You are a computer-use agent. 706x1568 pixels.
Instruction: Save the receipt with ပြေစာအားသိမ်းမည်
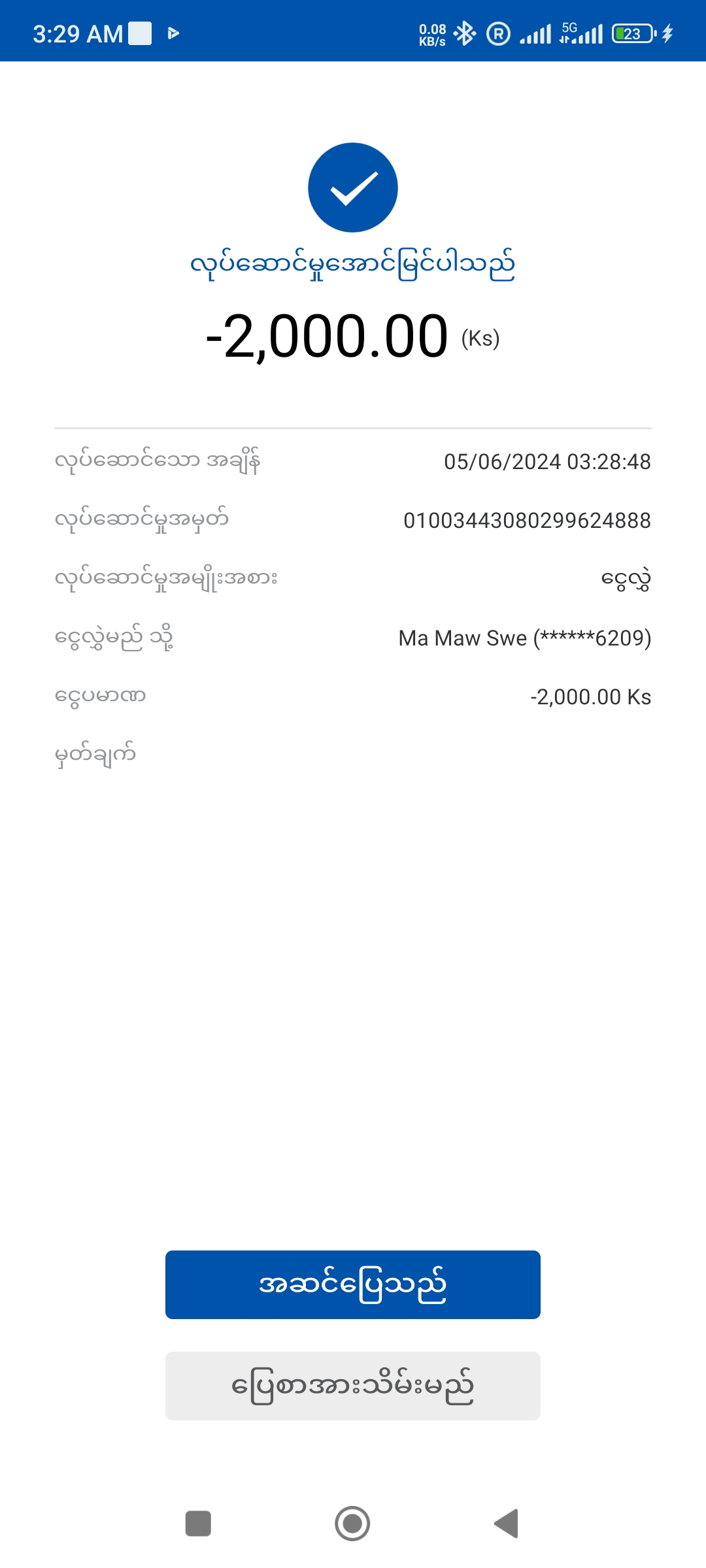[x=352, y=1385]
